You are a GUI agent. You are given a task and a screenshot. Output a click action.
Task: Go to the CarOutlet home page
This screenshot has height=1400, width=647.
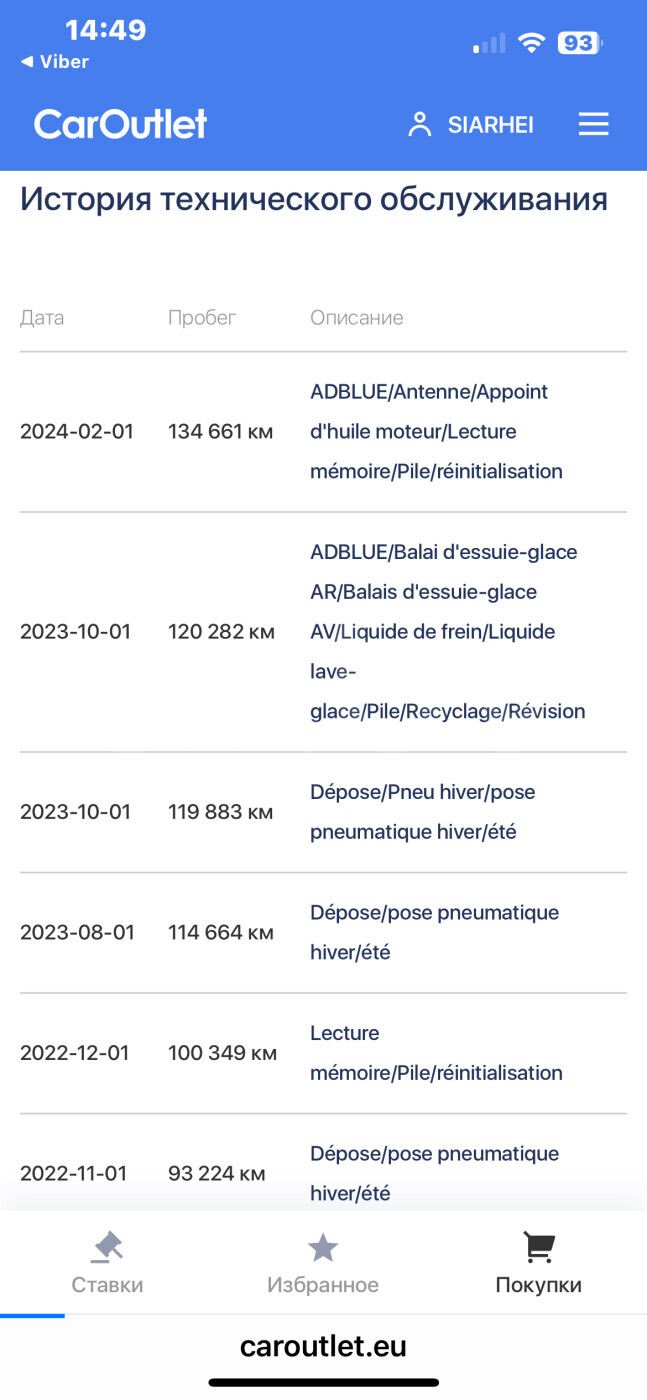click(120, 124)
